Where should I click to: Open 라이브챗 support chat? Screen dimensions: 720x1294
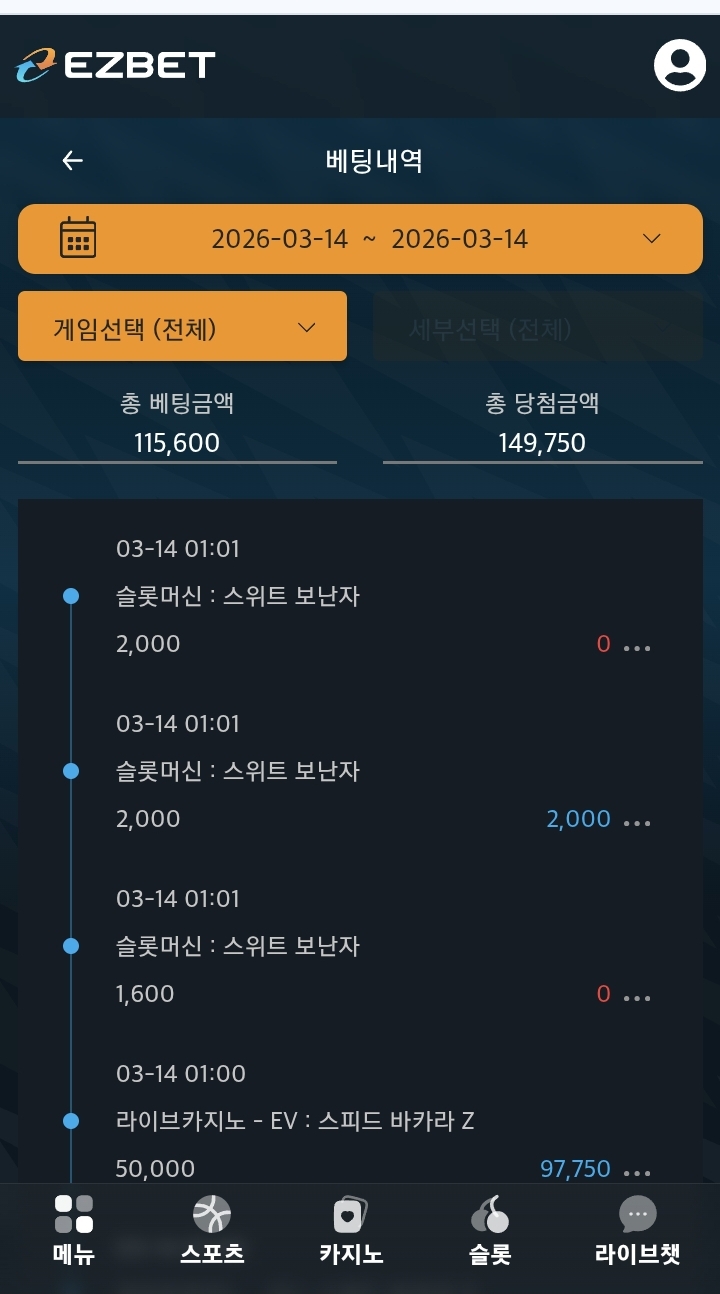637,1230
